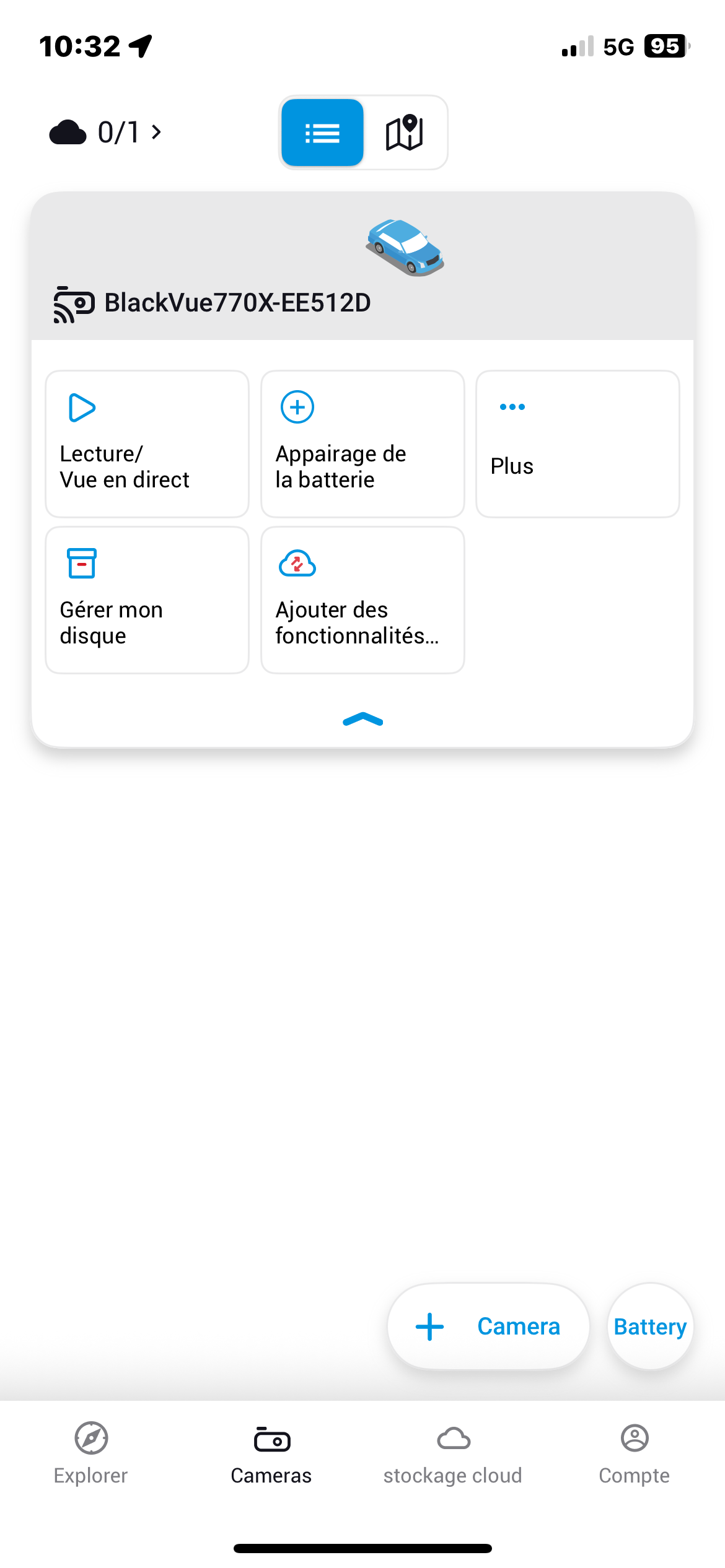The image size is (725, 1568).
Task: Open the Plus options tile
Action: click(x=578, y=444)
